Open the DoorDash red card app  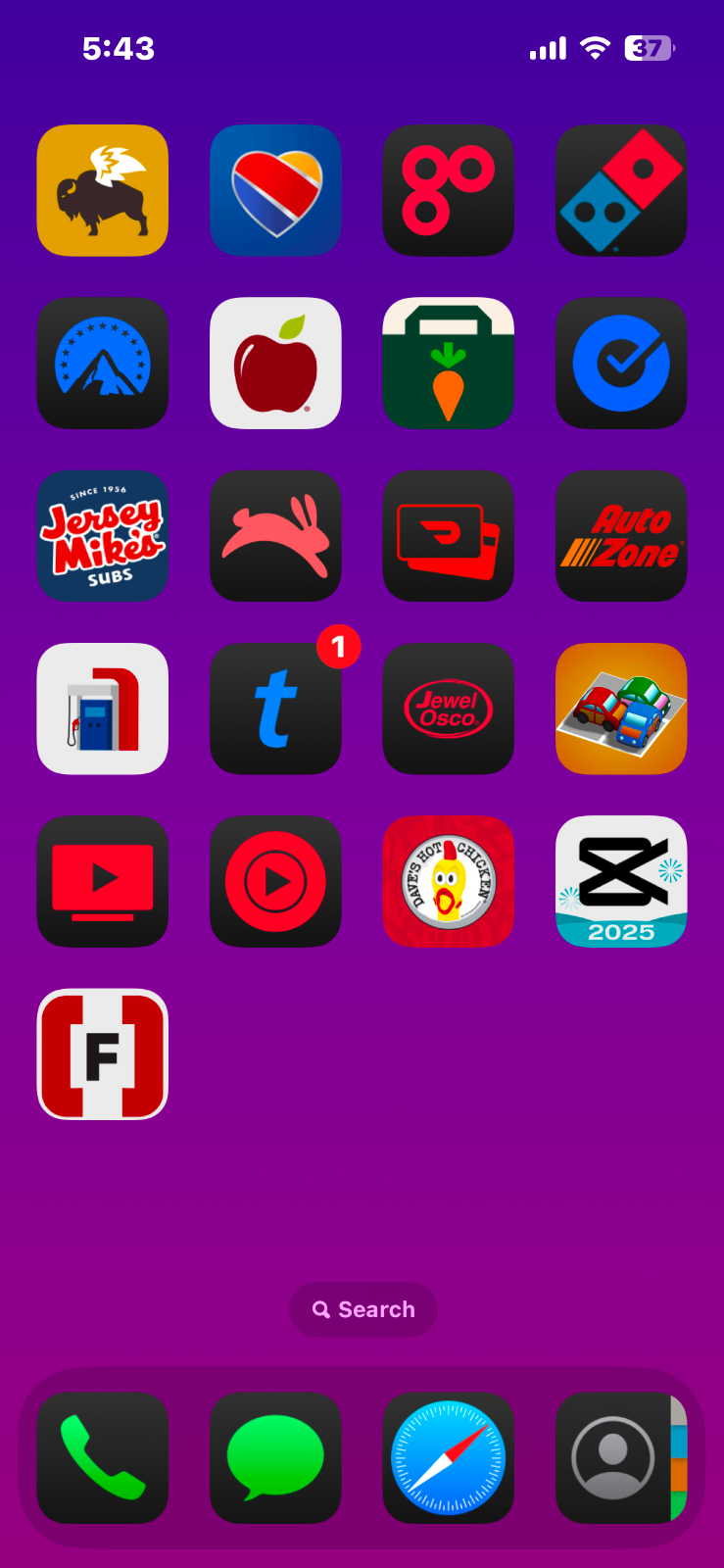tap(448, 536)
